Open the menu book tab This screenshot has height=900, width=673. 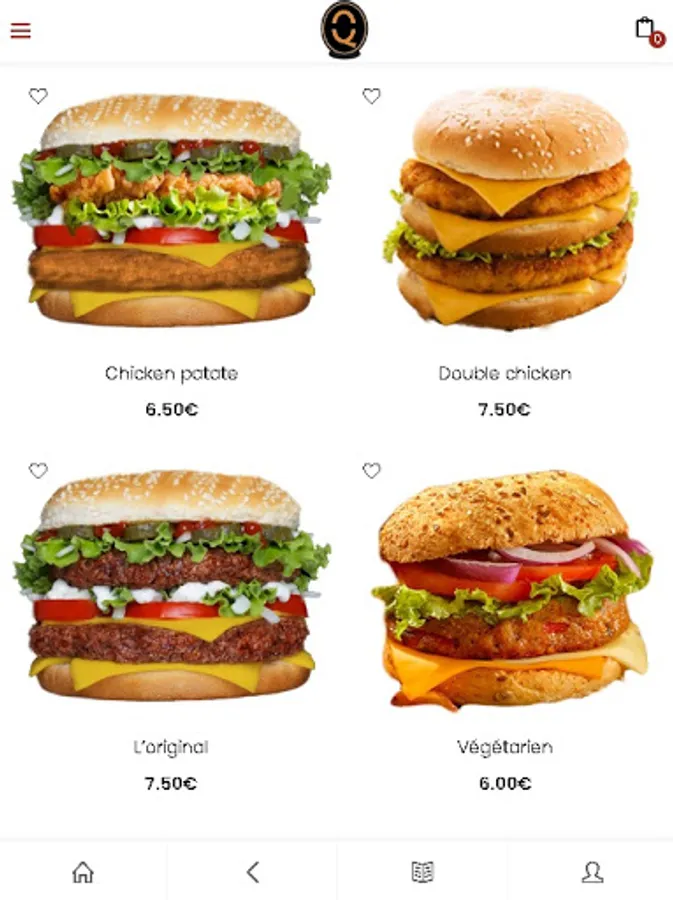pos(423,872)
